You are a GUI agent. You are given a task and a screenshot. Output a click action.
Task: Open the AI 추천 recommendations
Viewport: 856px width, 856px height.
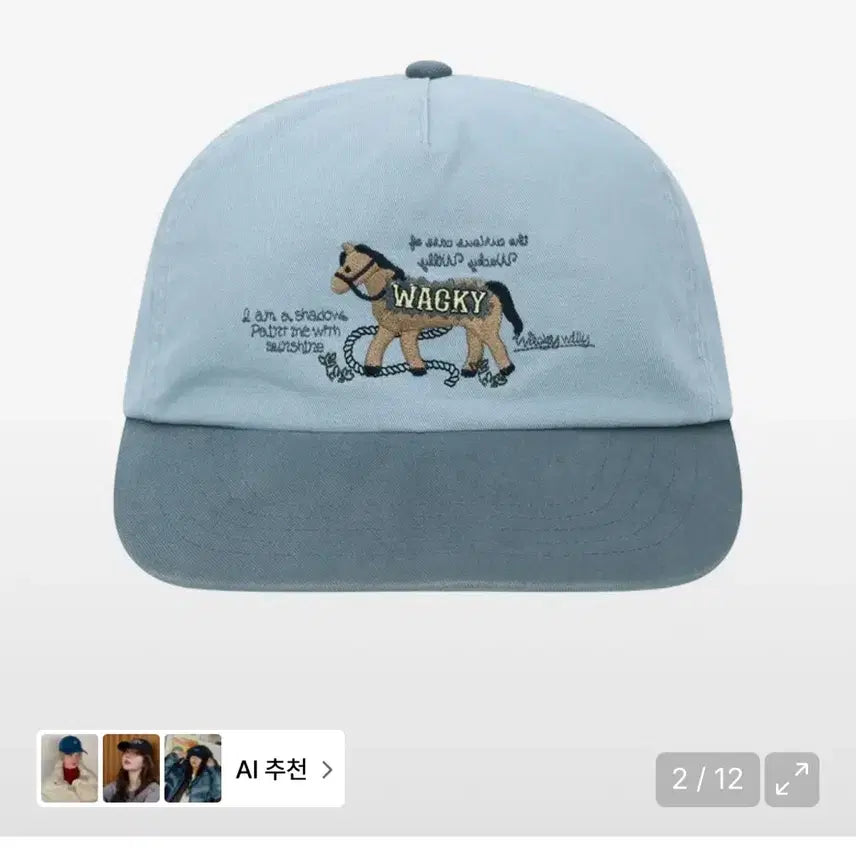click(x=284, y=769)
